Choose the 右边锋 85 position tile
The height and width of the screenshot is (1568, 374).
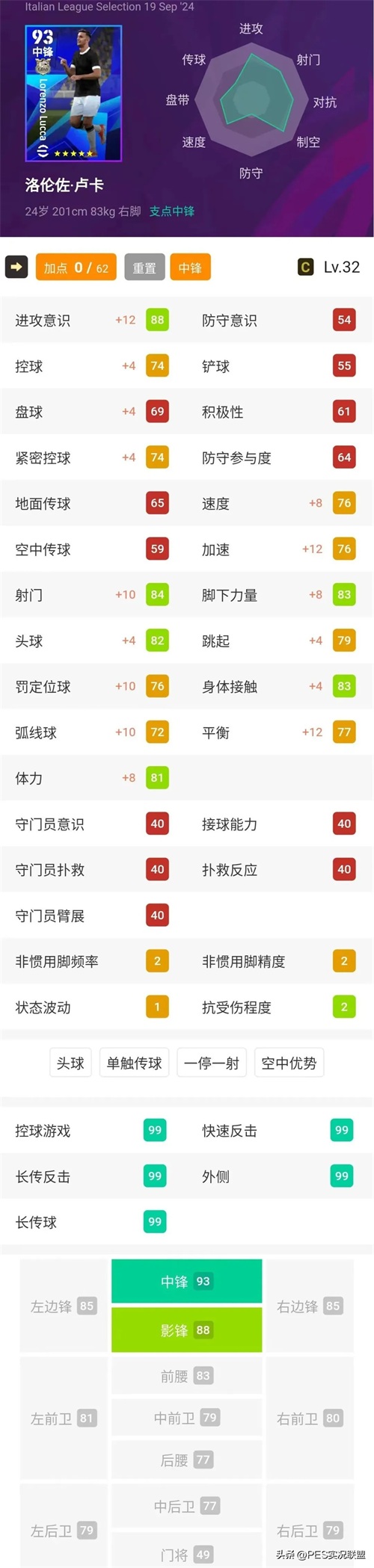[310, 1306]
